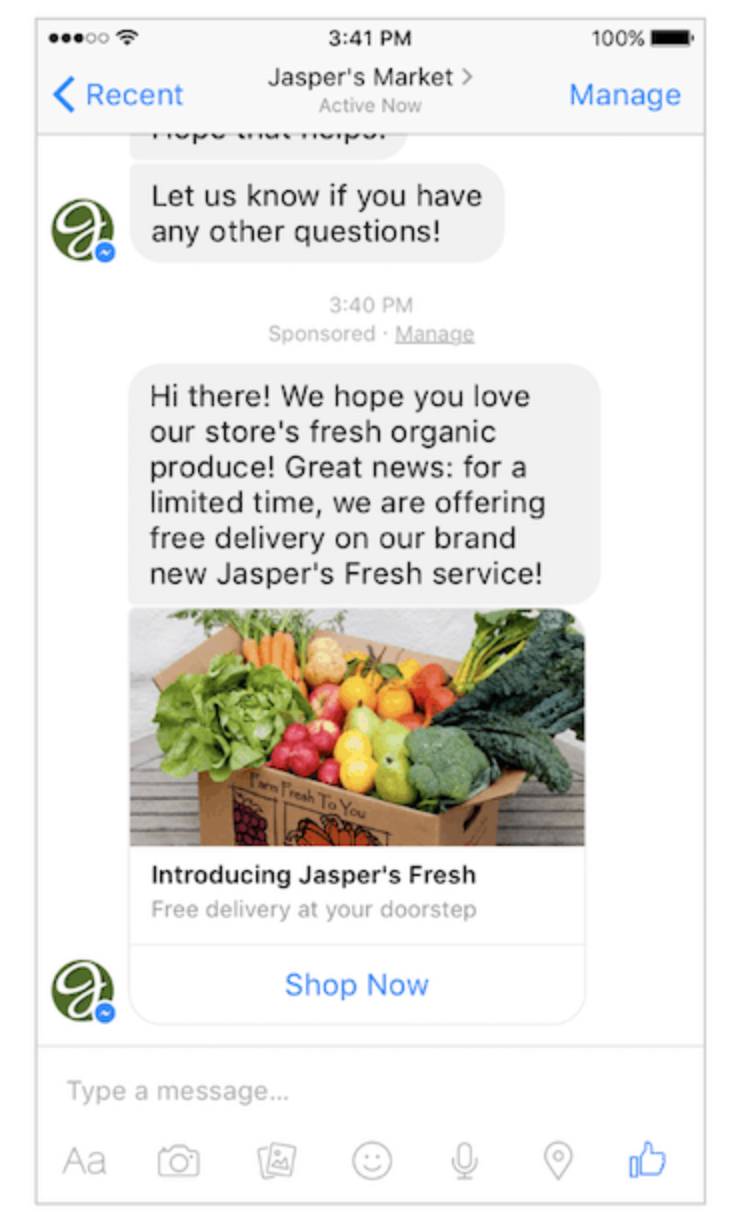732x1226 pixels.
Task: Open the Manage link next to Sponsored
Action: click(434, 334)
